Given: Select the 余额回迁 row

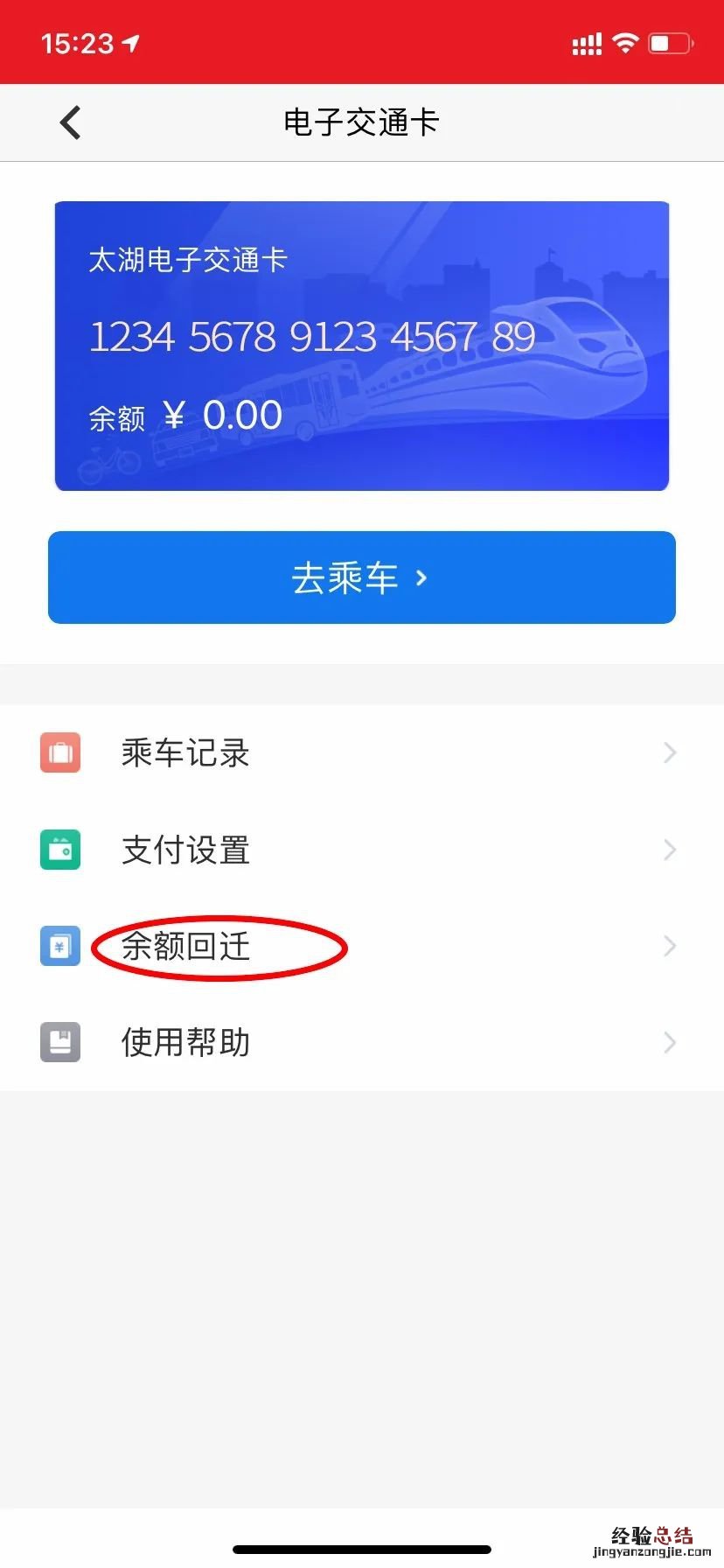Looking at the screenshot, I should [361, 946].
